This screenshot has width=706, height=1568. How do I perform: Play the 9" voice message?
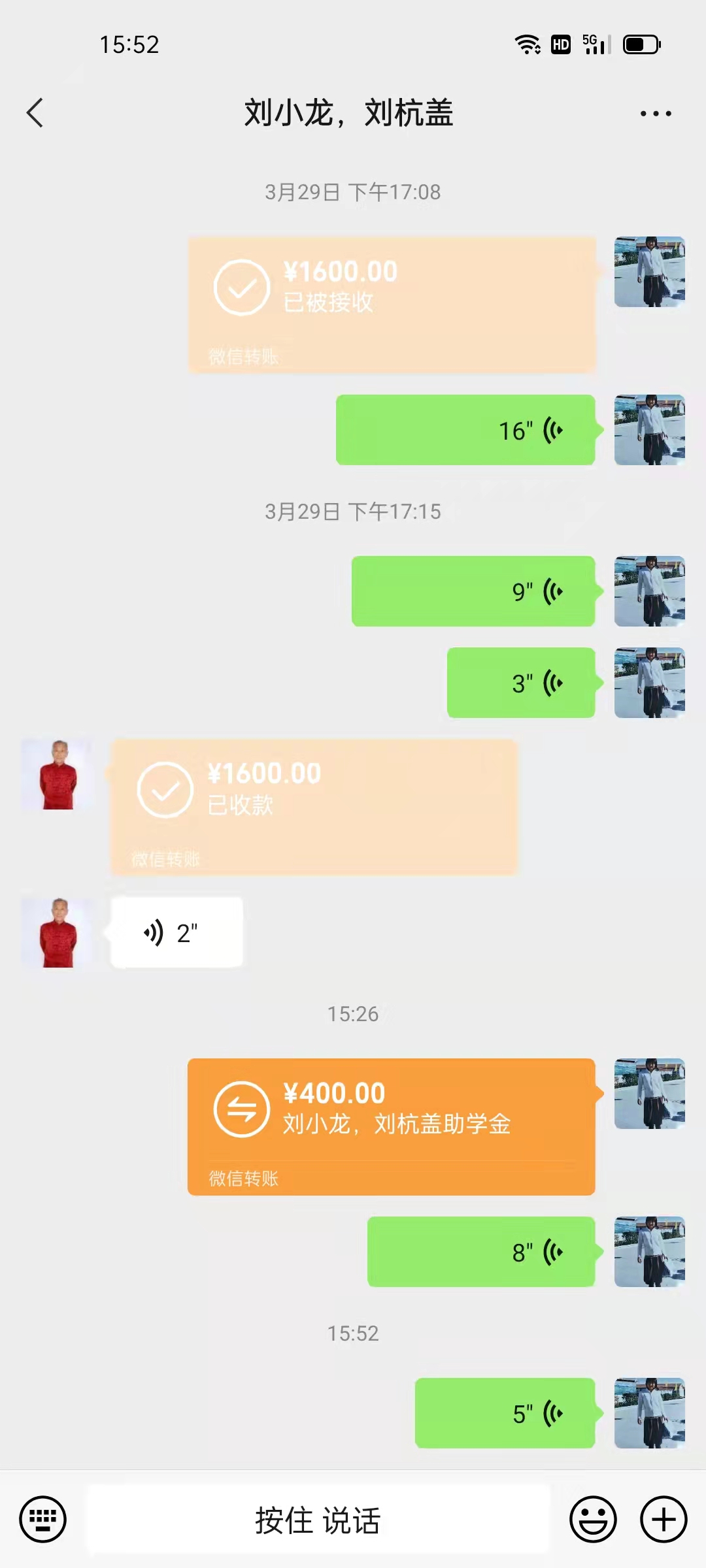(x=473, y=591)
